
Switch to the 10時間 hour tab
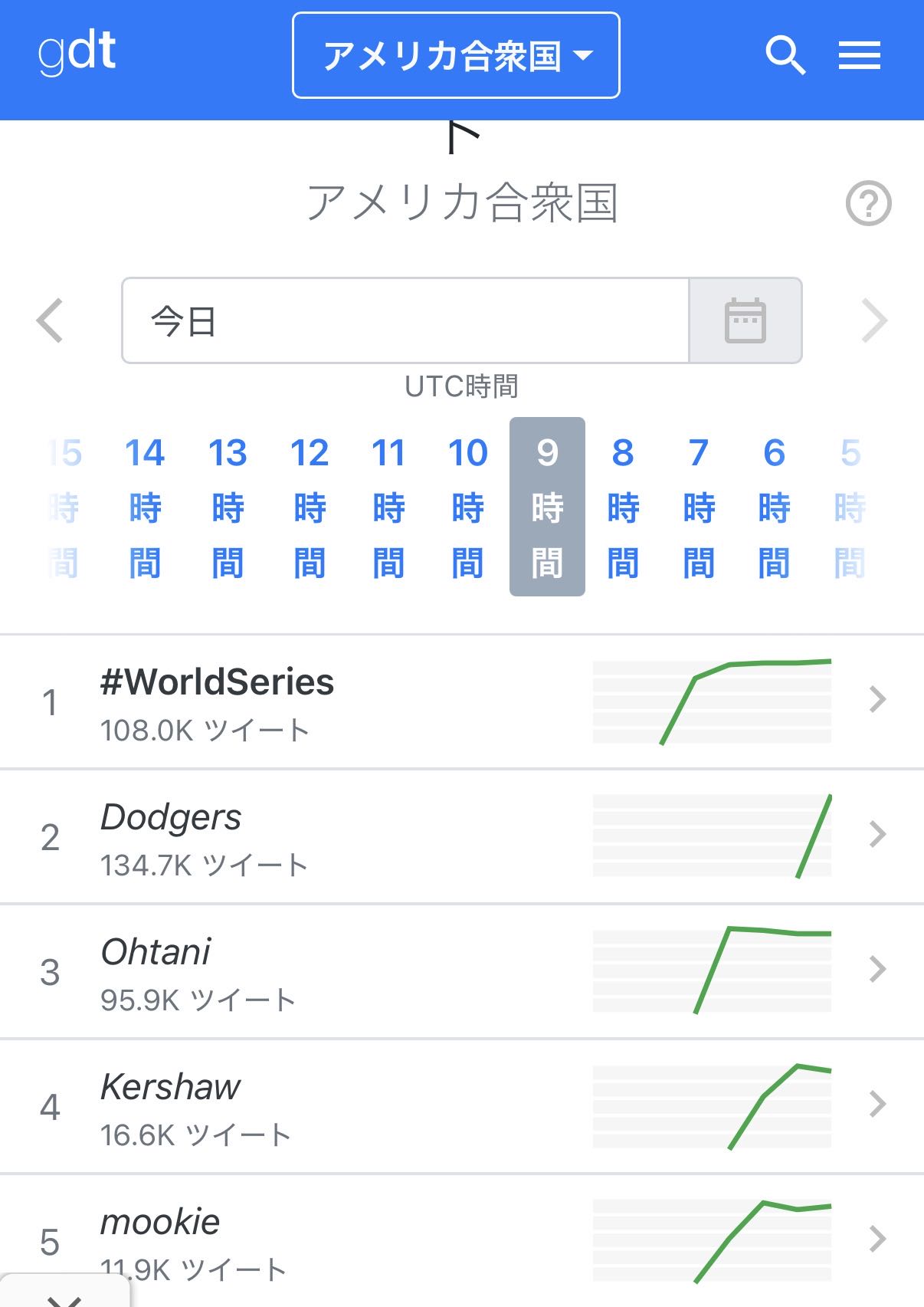467,506
